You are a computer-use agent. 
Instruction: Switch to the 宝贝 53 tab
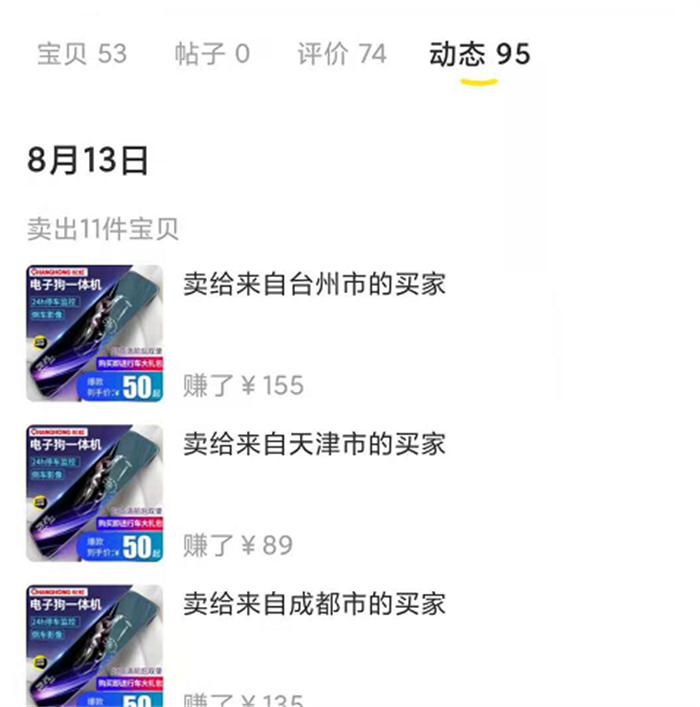(82, 54)
